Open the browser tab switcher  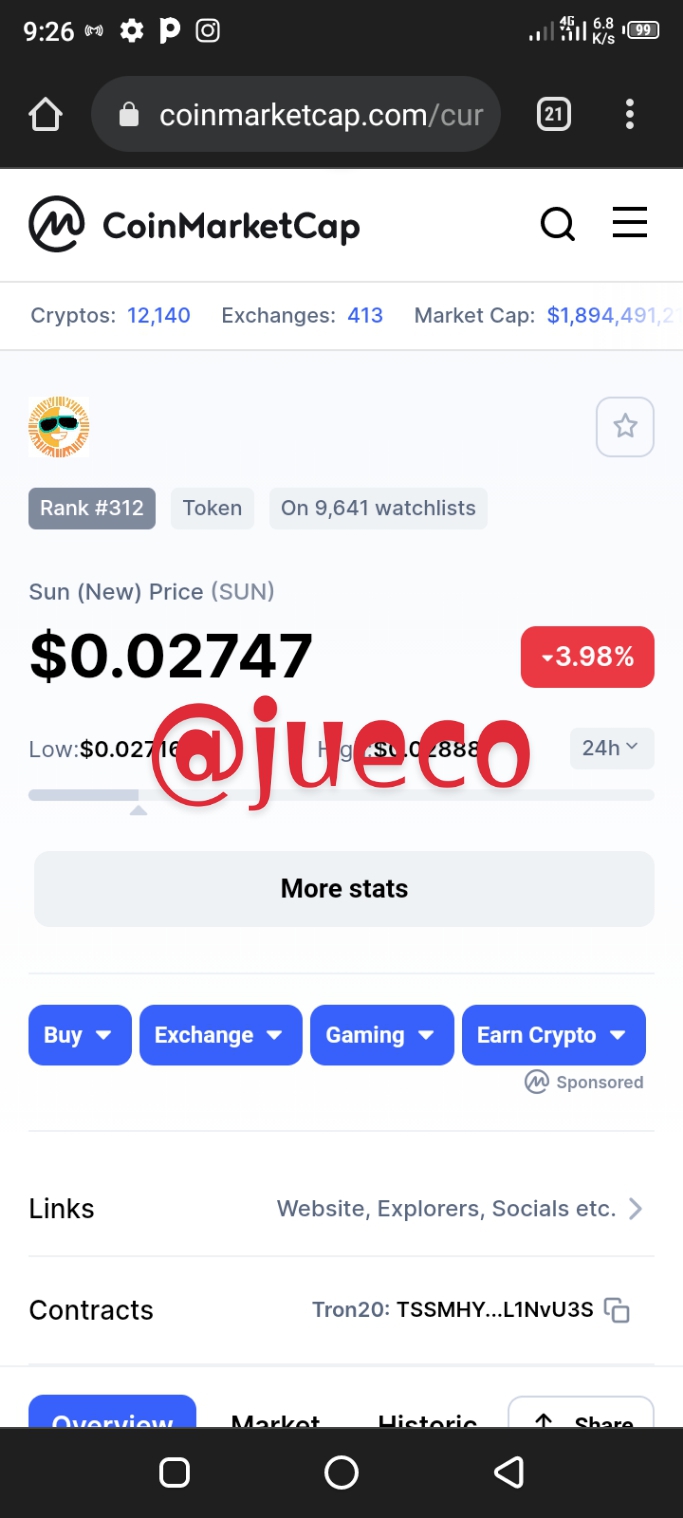point(553,114)
